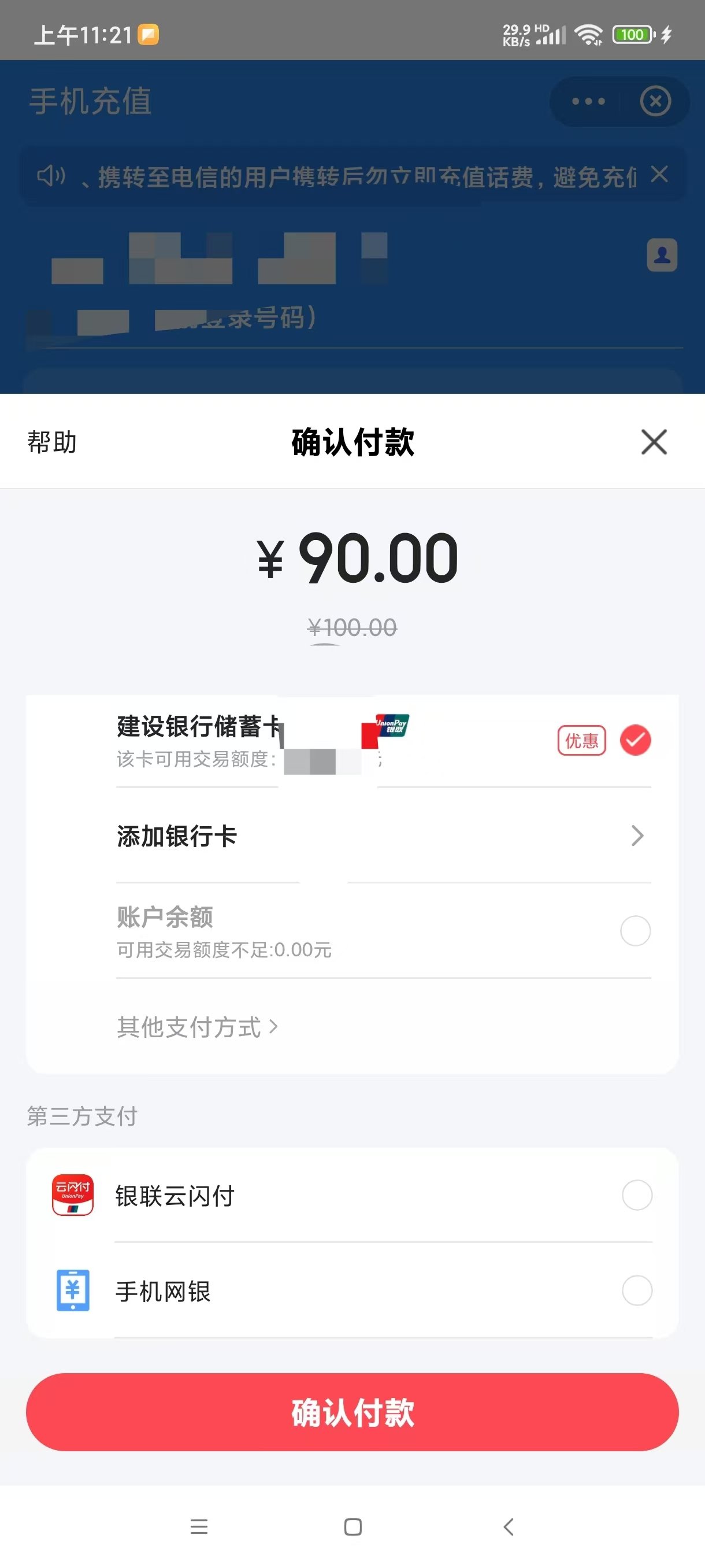
Task: Click the 优惠 discount badge on the card
Action: click(581, 740)
